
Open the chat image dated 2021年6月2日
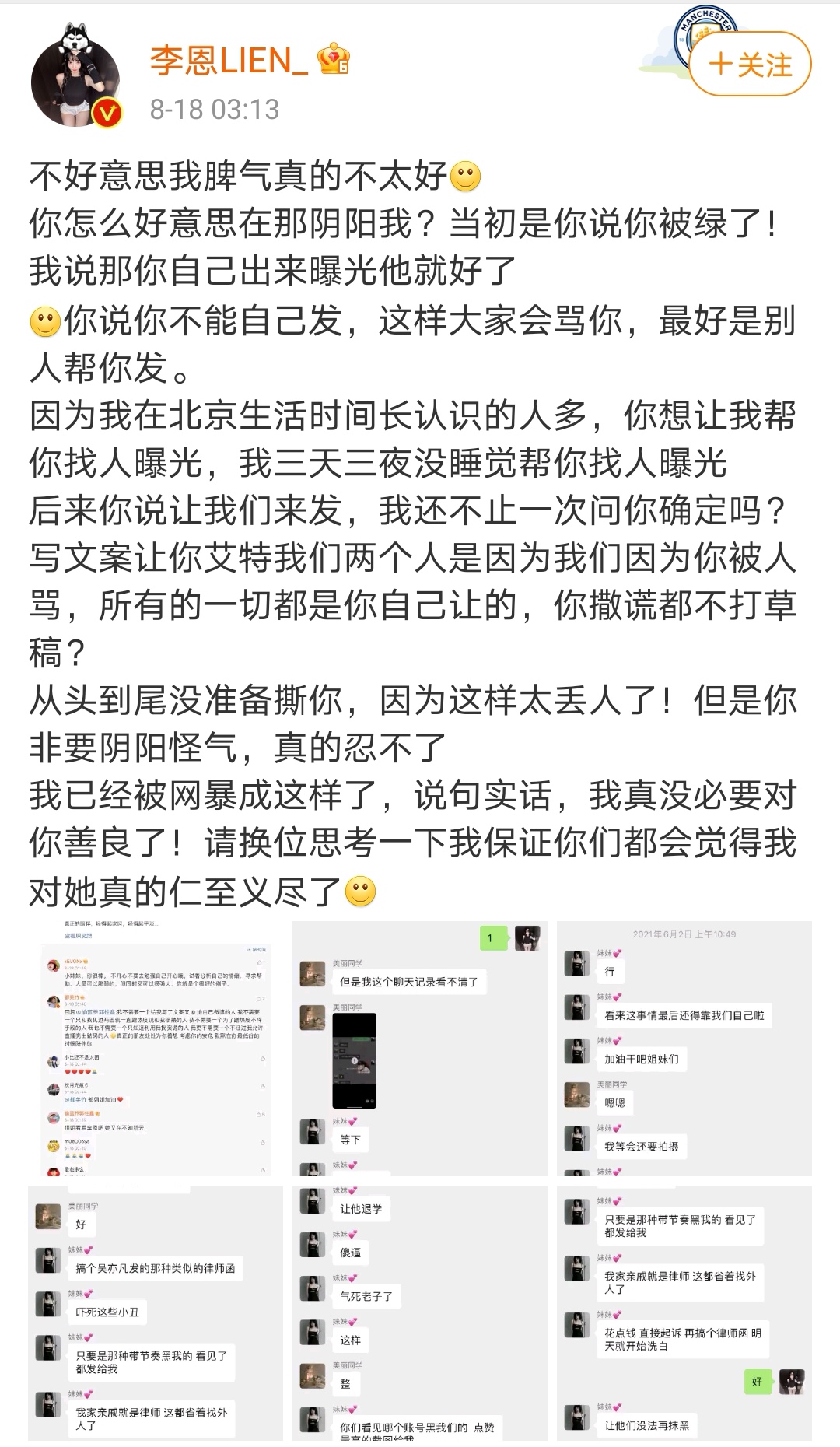[x=684, y=1048]
